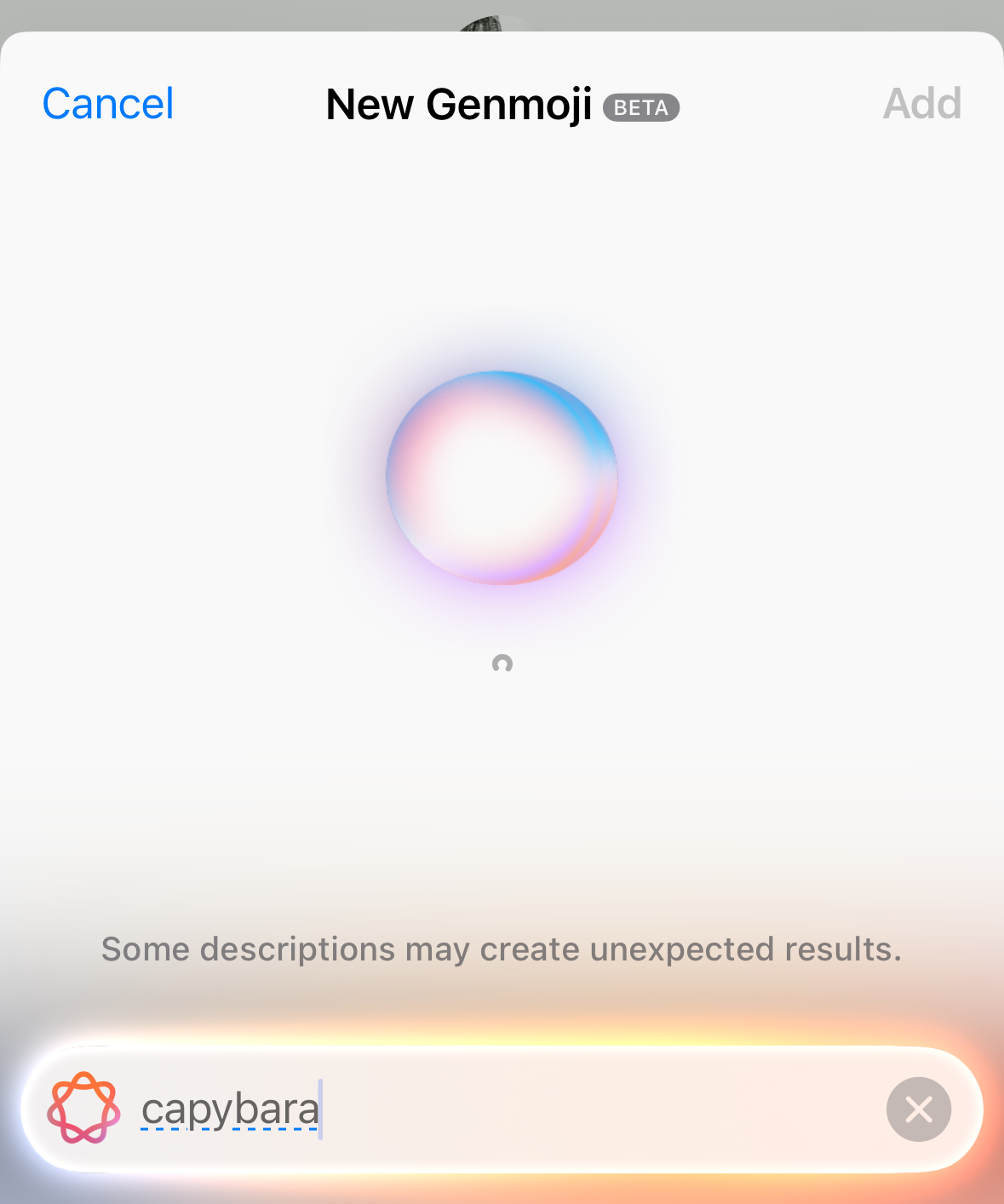Focus the capybara description field
This screenshot has width=1004, height=1204.
pos(511,1109)
